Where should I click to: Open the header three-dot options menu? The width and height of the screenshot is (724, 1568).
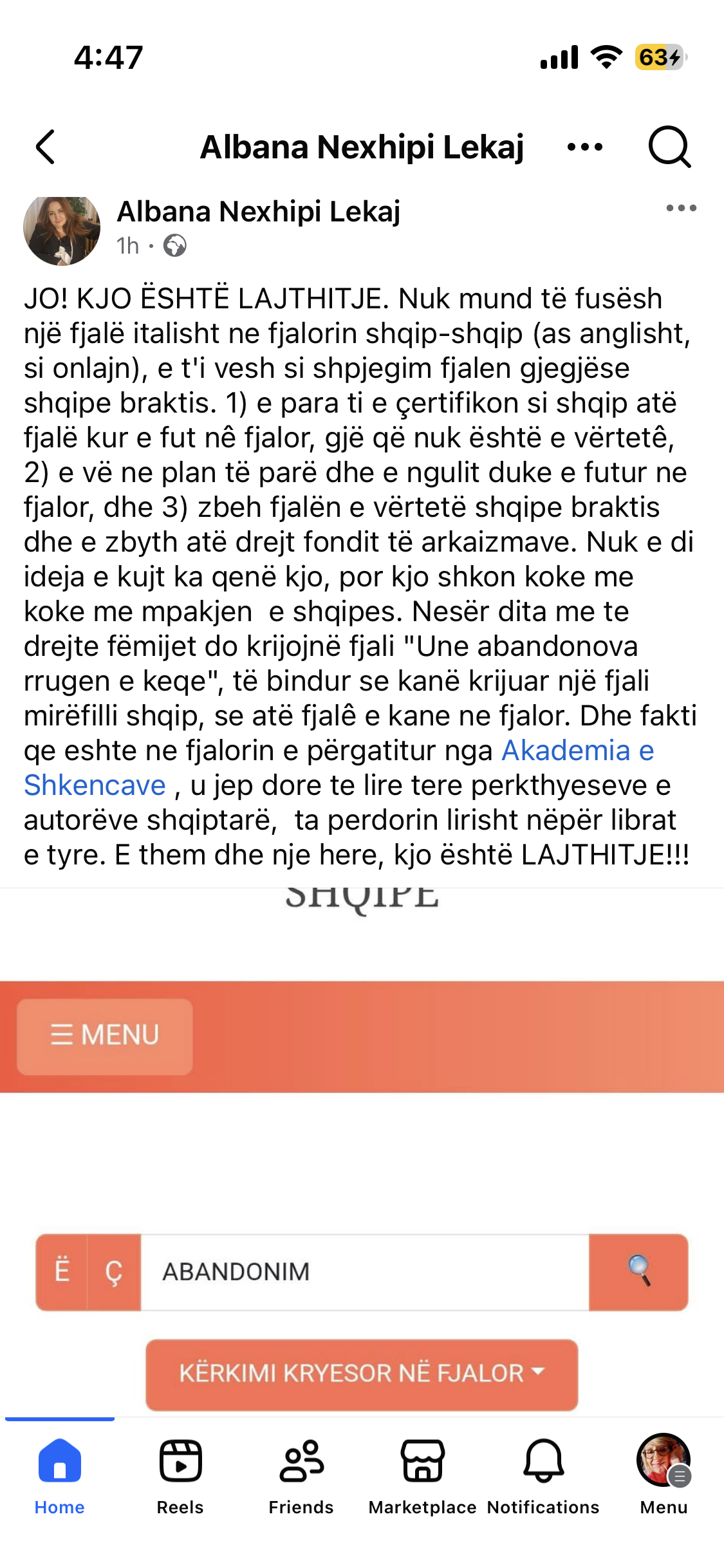click(585, 147)
